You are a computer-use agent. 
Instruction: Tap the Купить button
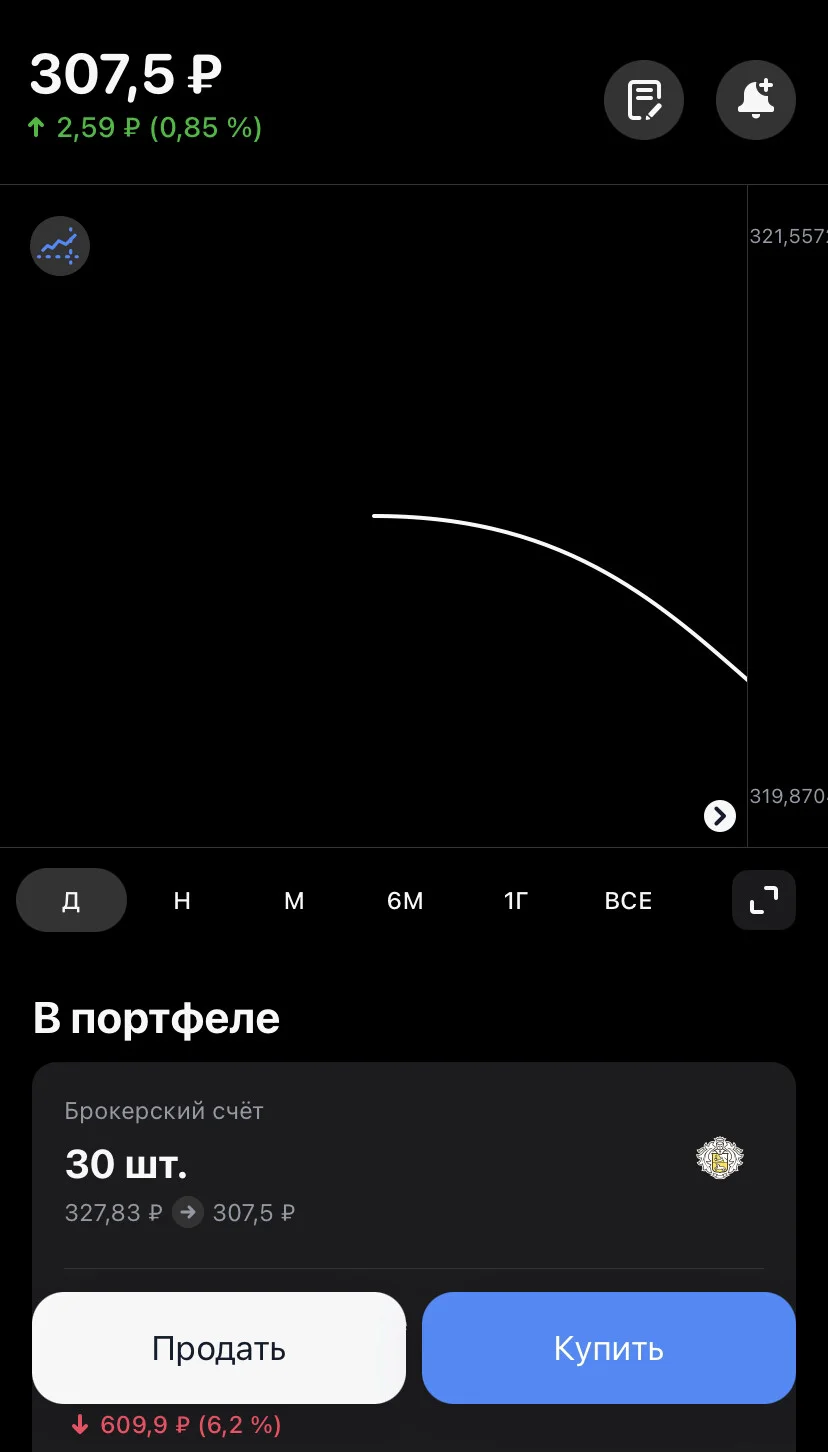(x=609, y=1348)
